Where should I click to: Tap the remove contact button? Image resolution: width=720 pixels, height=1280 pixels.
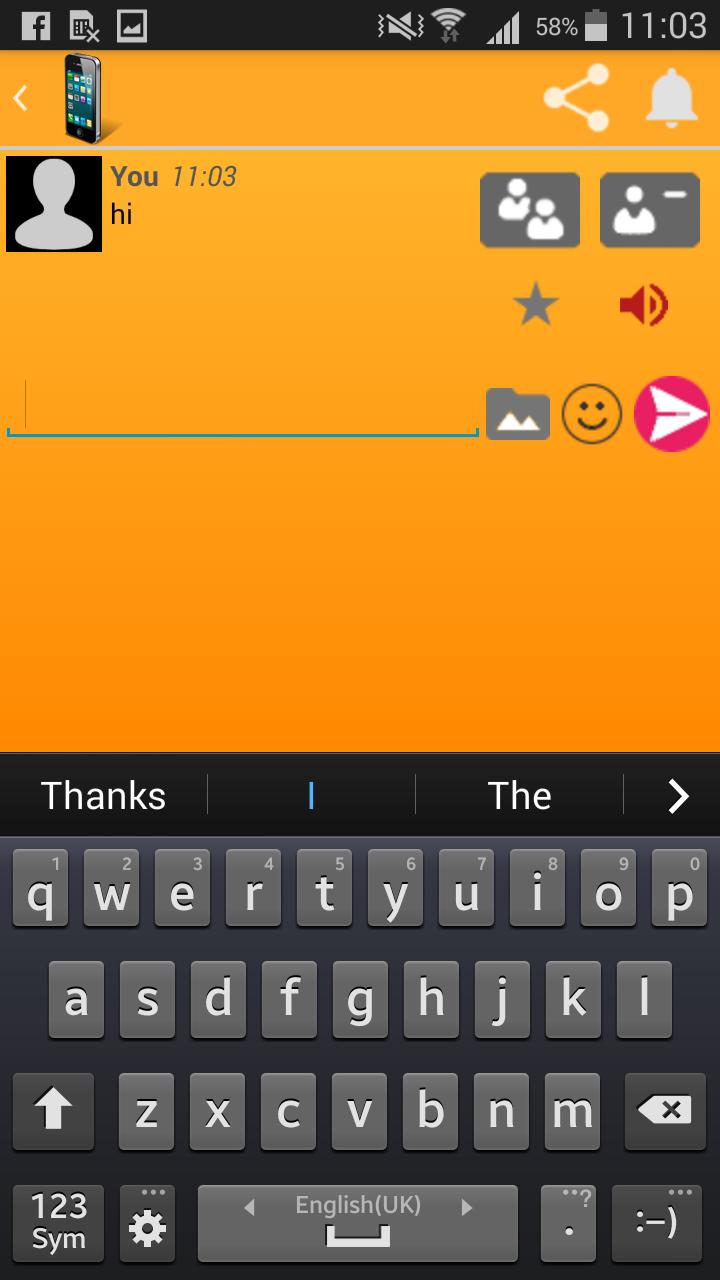[650, 210]
